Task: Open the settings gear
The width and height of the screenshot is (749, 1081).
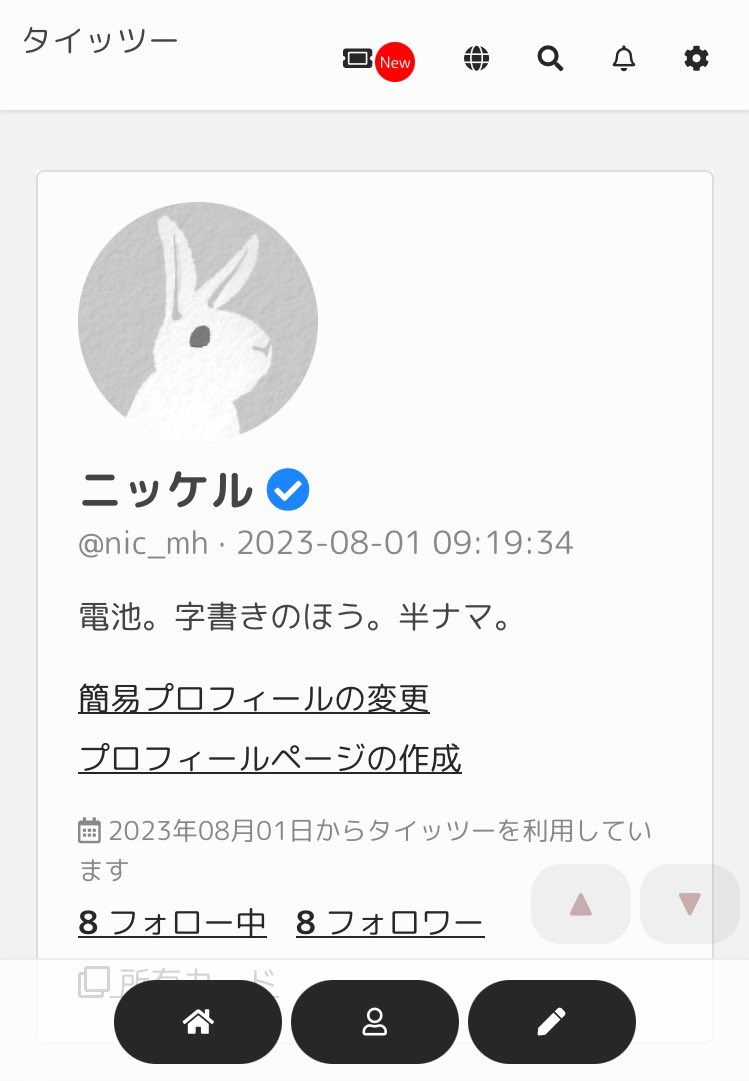Action: [696, 59]
